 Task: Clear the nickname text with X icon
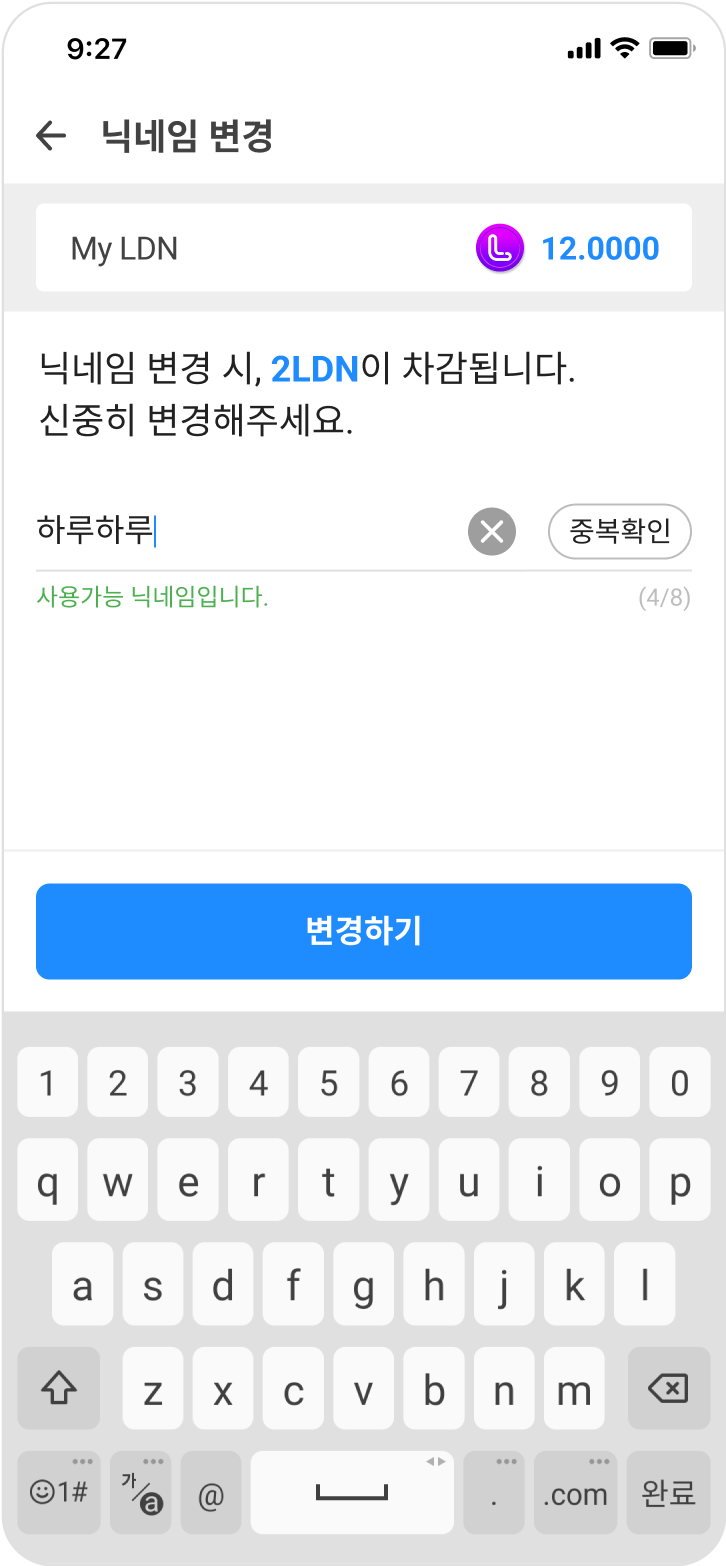coord(491,532)
